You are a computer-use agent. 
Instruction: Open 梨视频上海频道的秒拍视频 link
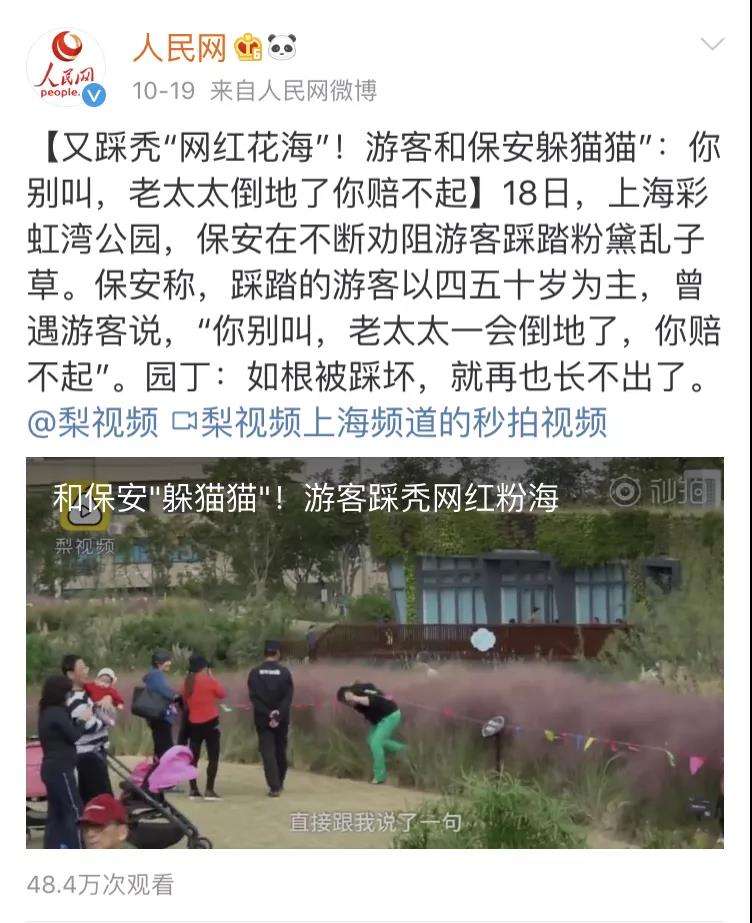392,423
